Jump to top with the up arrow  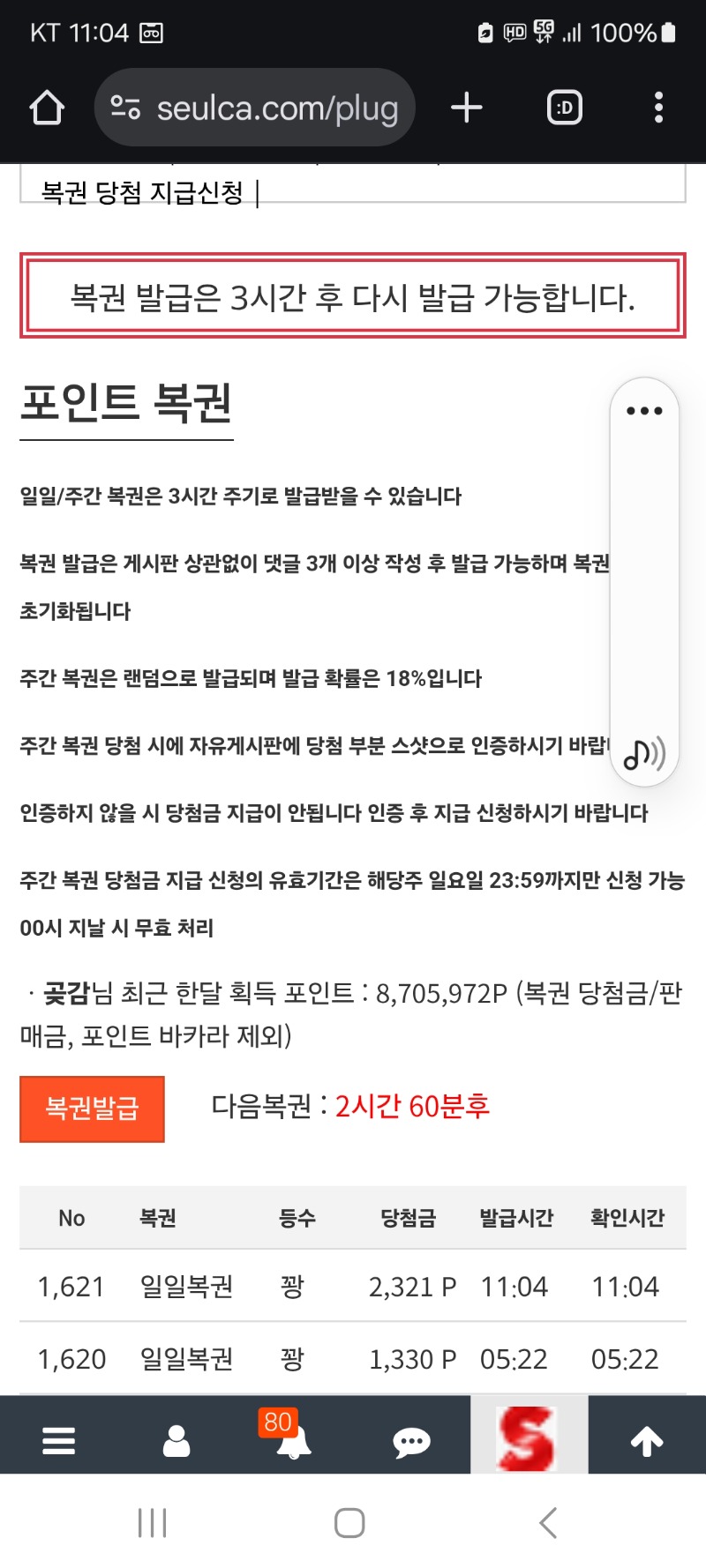point(646,1441)
